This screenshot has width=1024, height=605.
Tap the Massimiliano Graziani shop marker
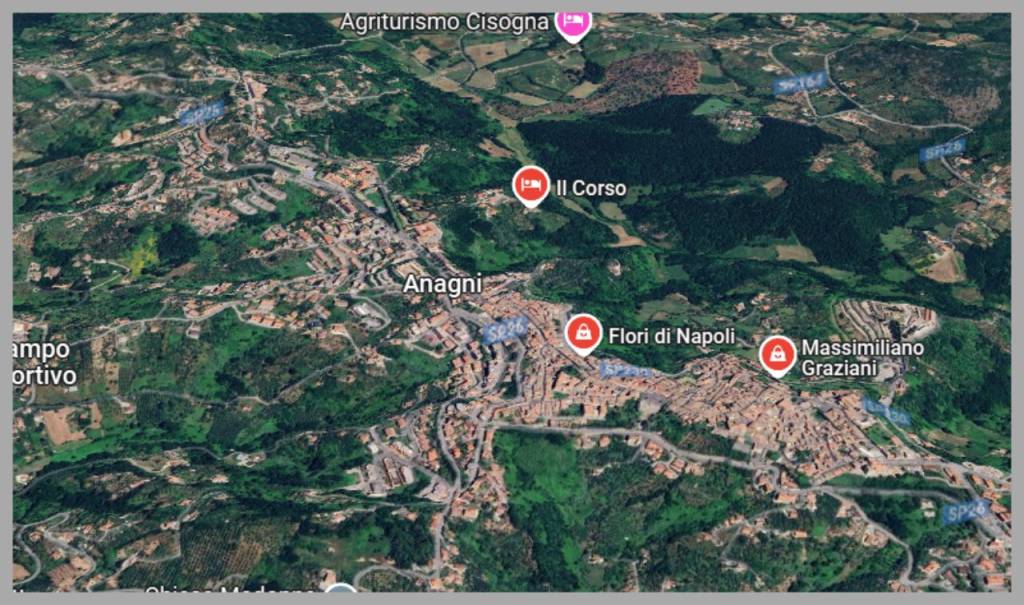[777, 355]
